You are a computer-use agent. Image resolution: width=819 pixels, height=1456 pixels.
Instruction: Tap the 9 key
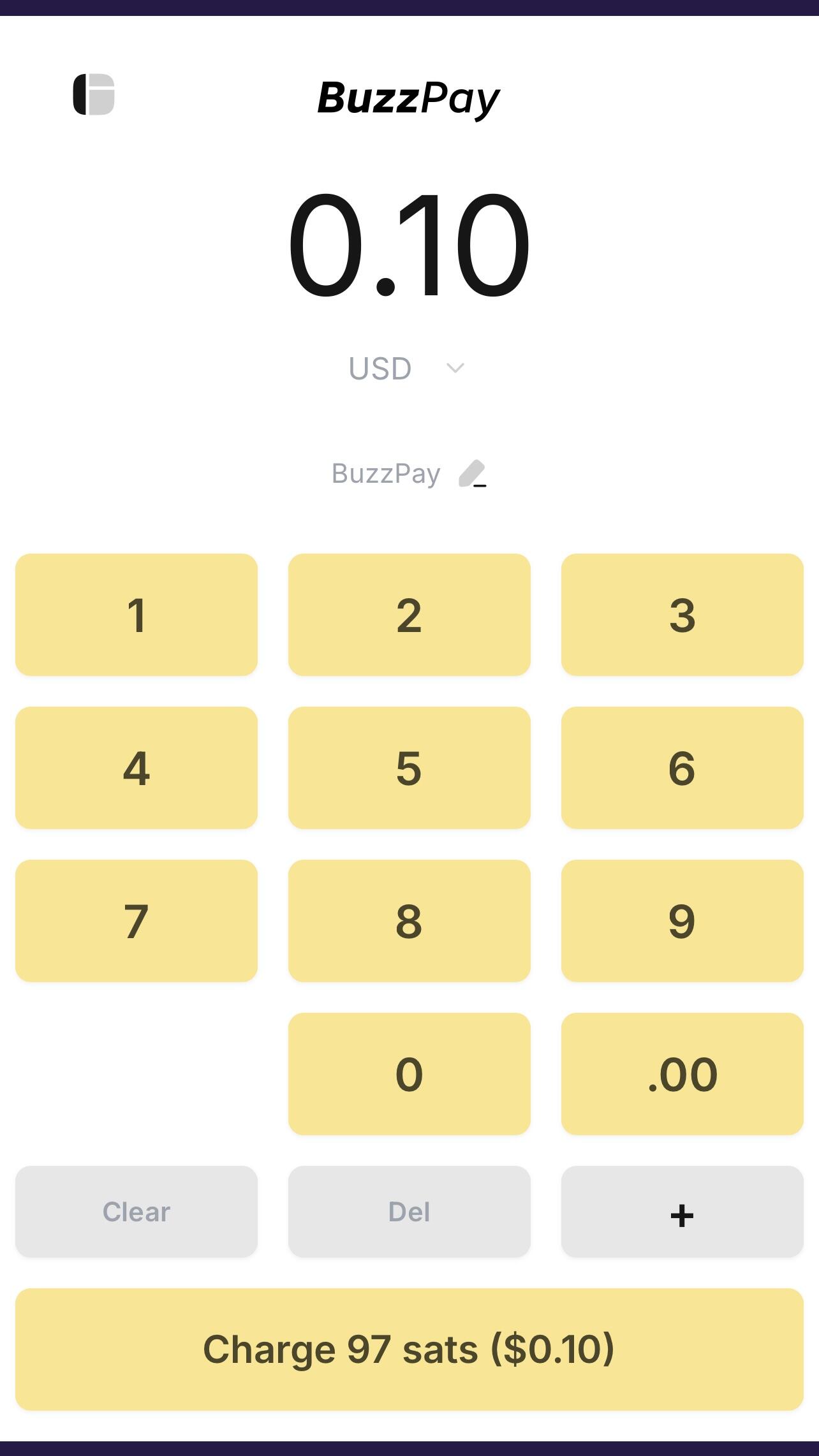[x=682, y=921]
